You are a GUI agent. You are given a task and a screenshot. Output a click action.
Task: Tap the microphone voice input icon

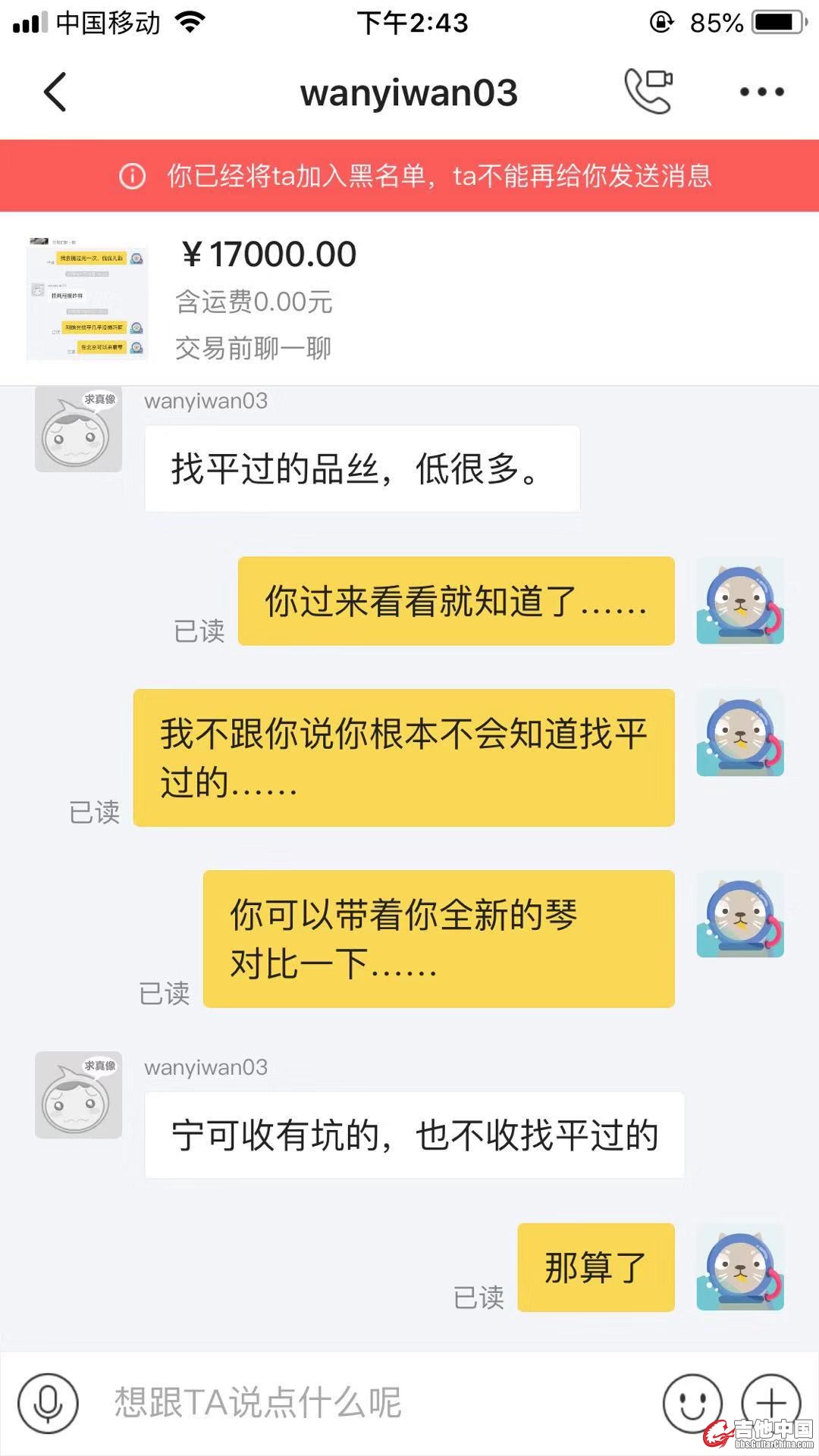tap(49, 1402)
